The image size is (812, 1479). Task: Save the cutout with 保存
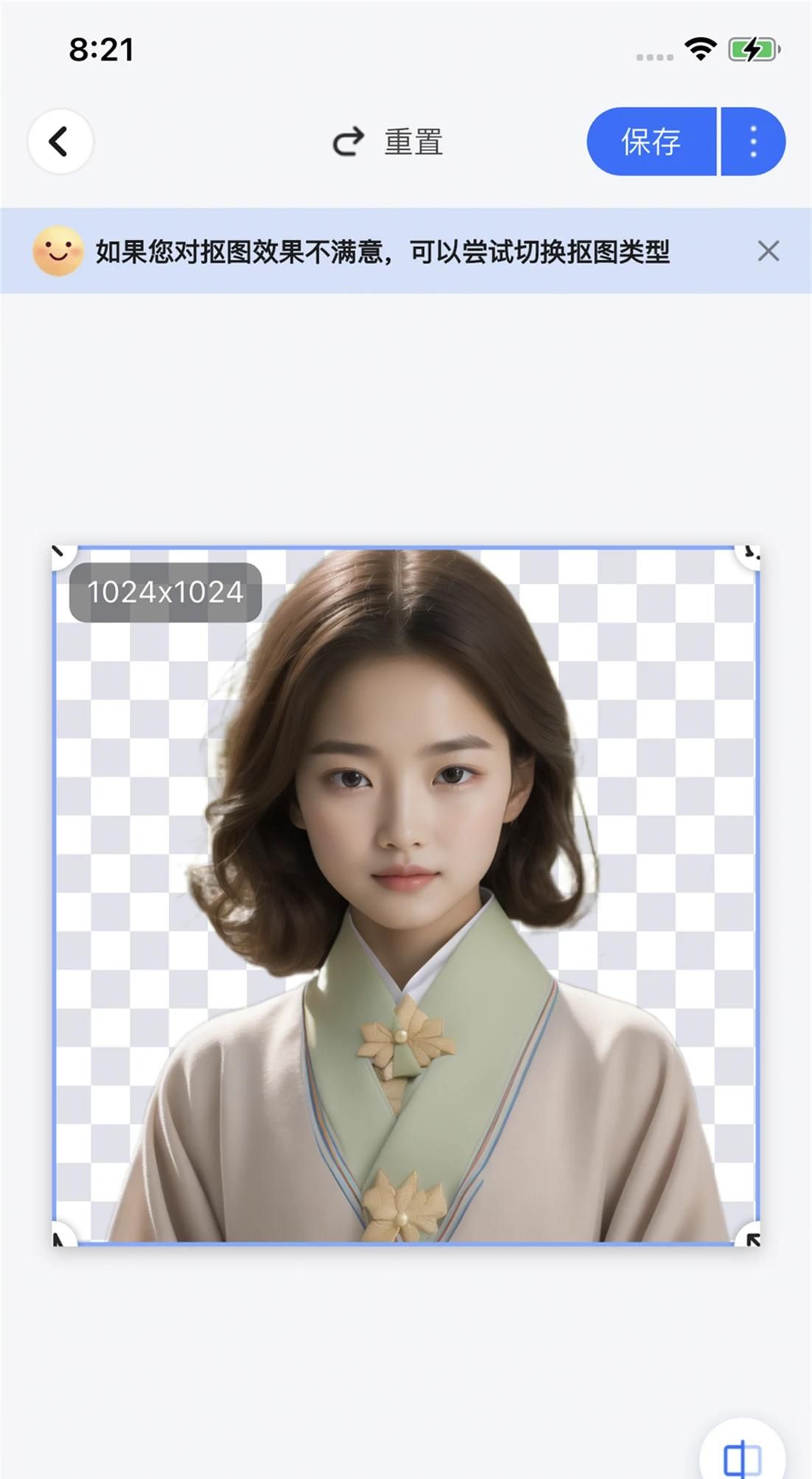pos(651,142)
